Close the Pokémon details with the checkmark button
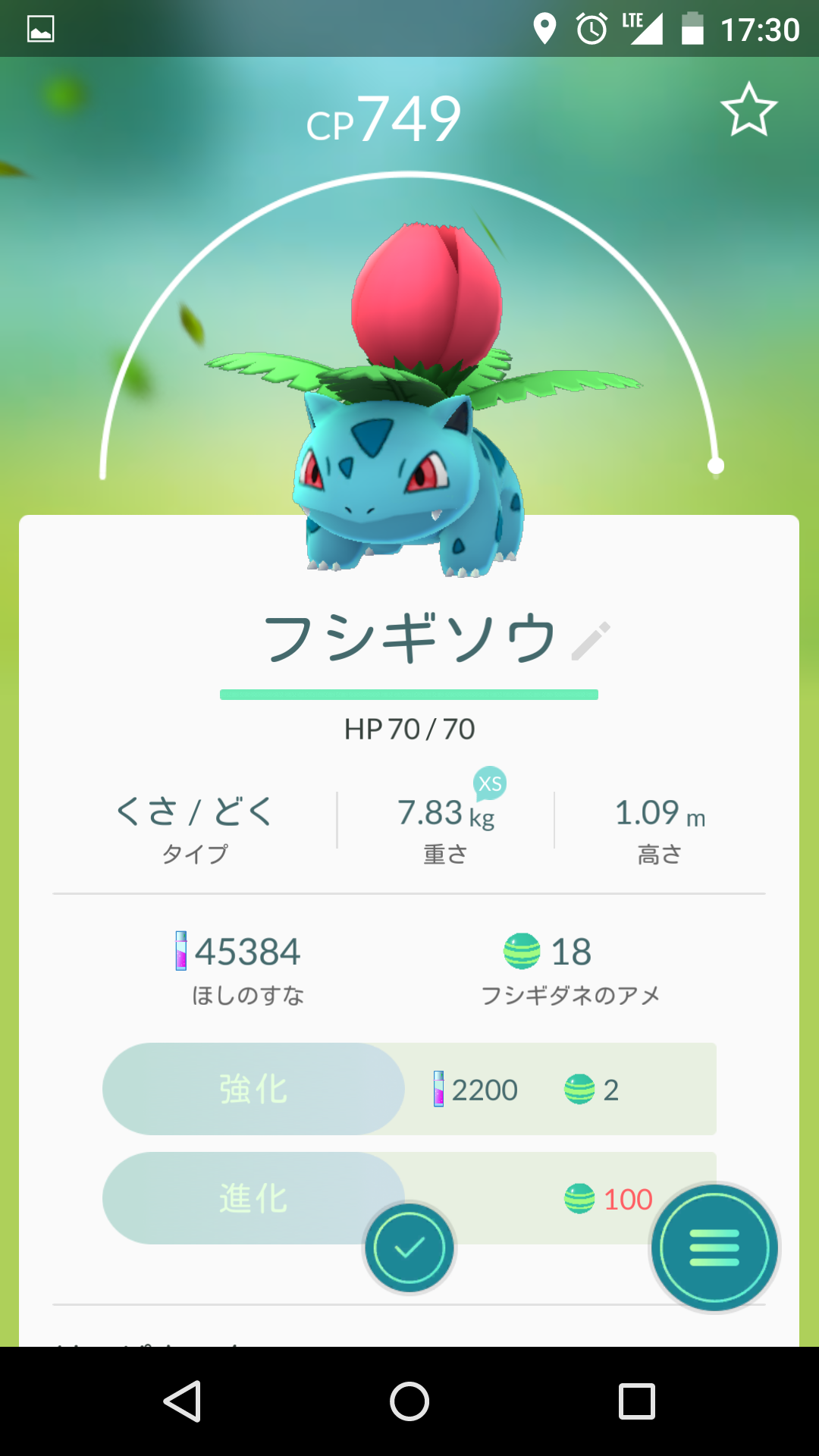The image size is (819, 1456). point(409,1247)
